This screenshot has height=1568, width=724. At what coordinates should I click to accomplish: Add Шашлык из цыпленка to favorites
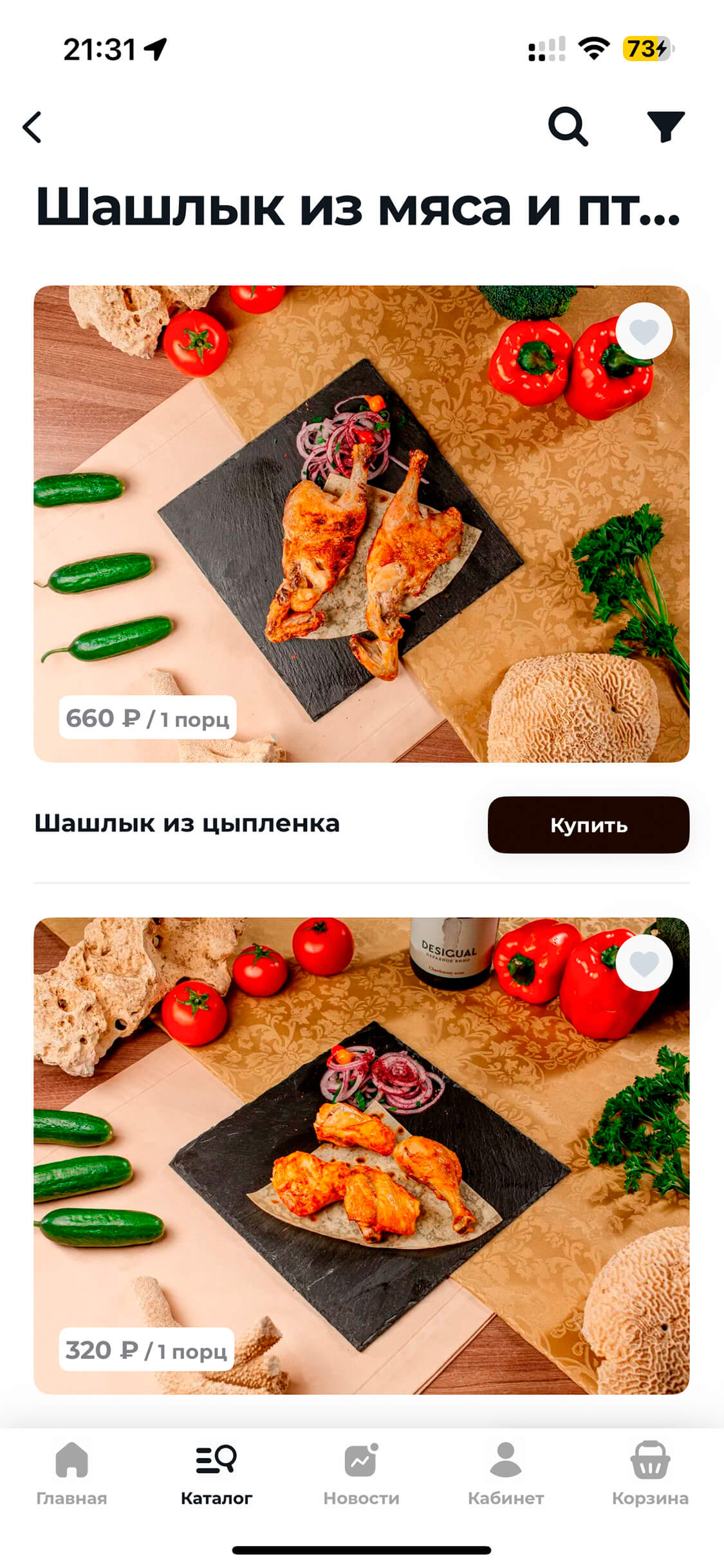point(644,331)
